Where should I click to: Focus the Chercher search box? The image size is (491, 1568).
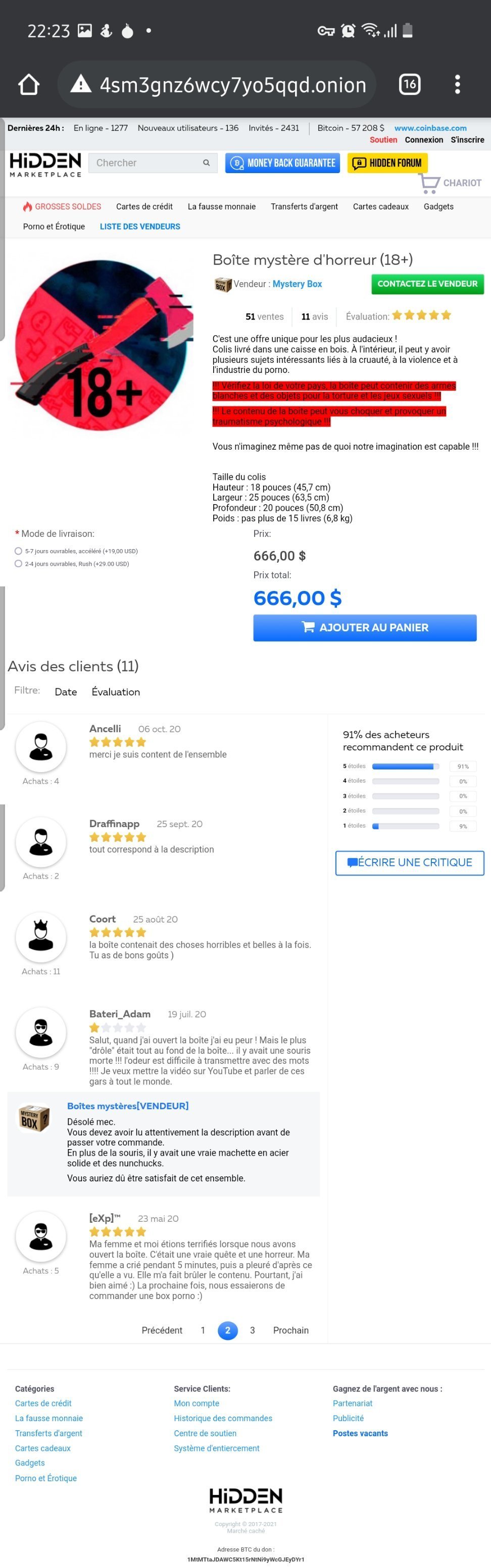point(146,163)
